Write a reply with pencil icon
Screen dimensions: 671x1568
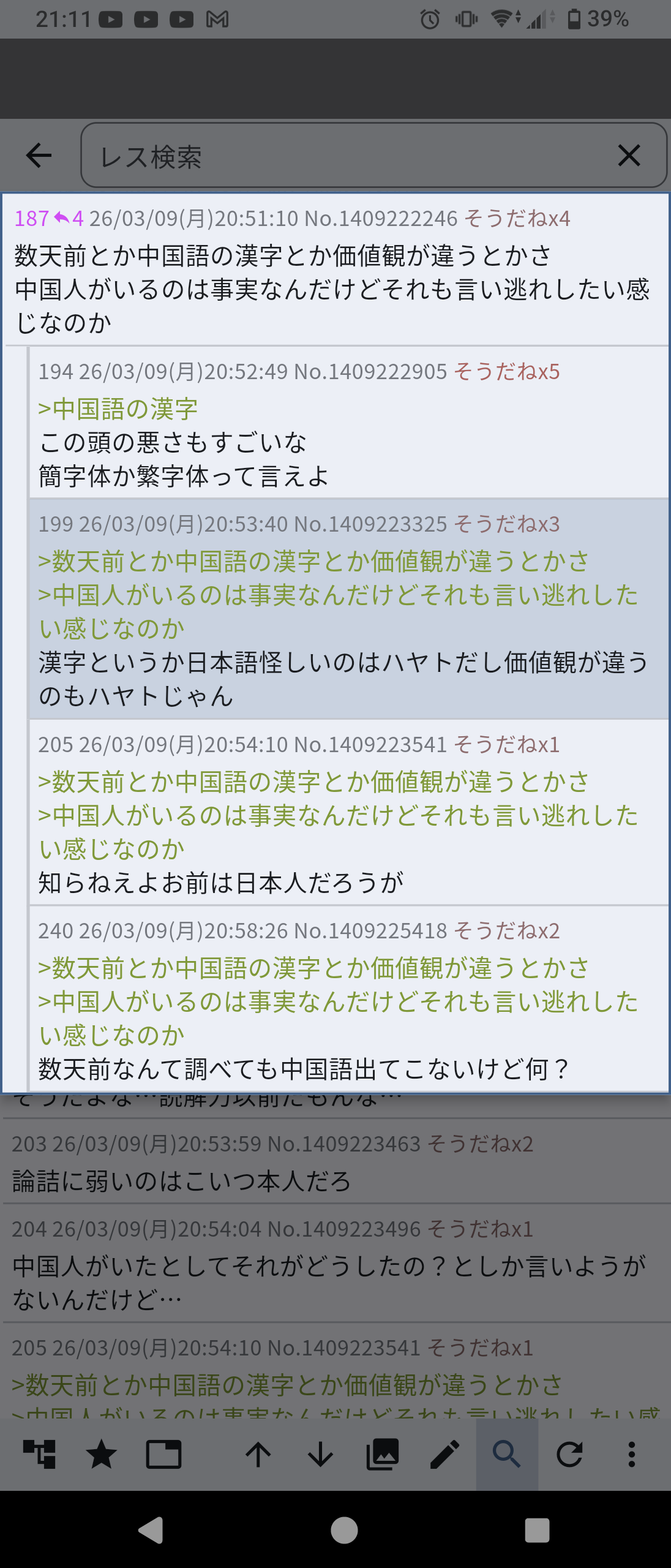(445, 1454)
